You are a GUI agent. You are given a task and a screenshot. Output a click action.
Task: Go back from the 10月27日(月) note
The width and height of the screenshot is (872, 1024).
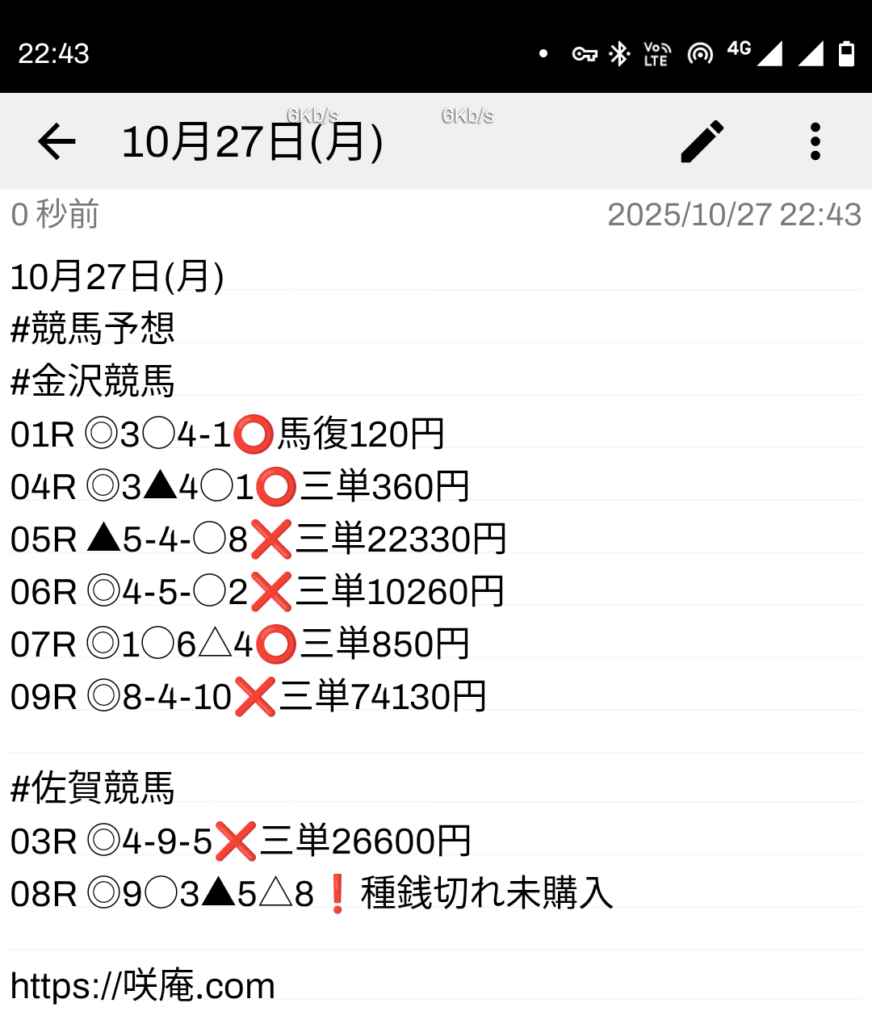pos(56,142)
